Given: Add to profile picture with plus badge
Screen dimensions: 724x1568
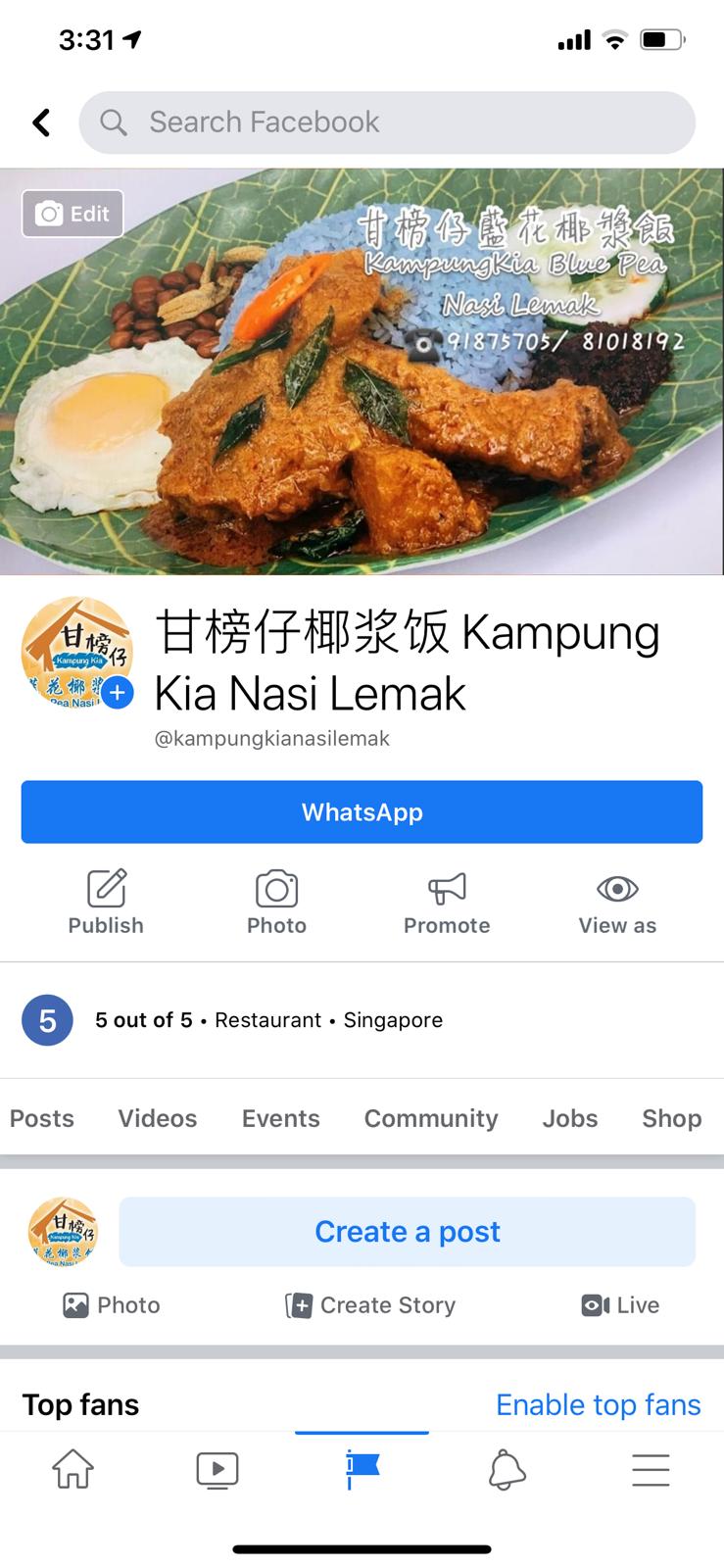Looking at the screenshot, I should [118, 693].
